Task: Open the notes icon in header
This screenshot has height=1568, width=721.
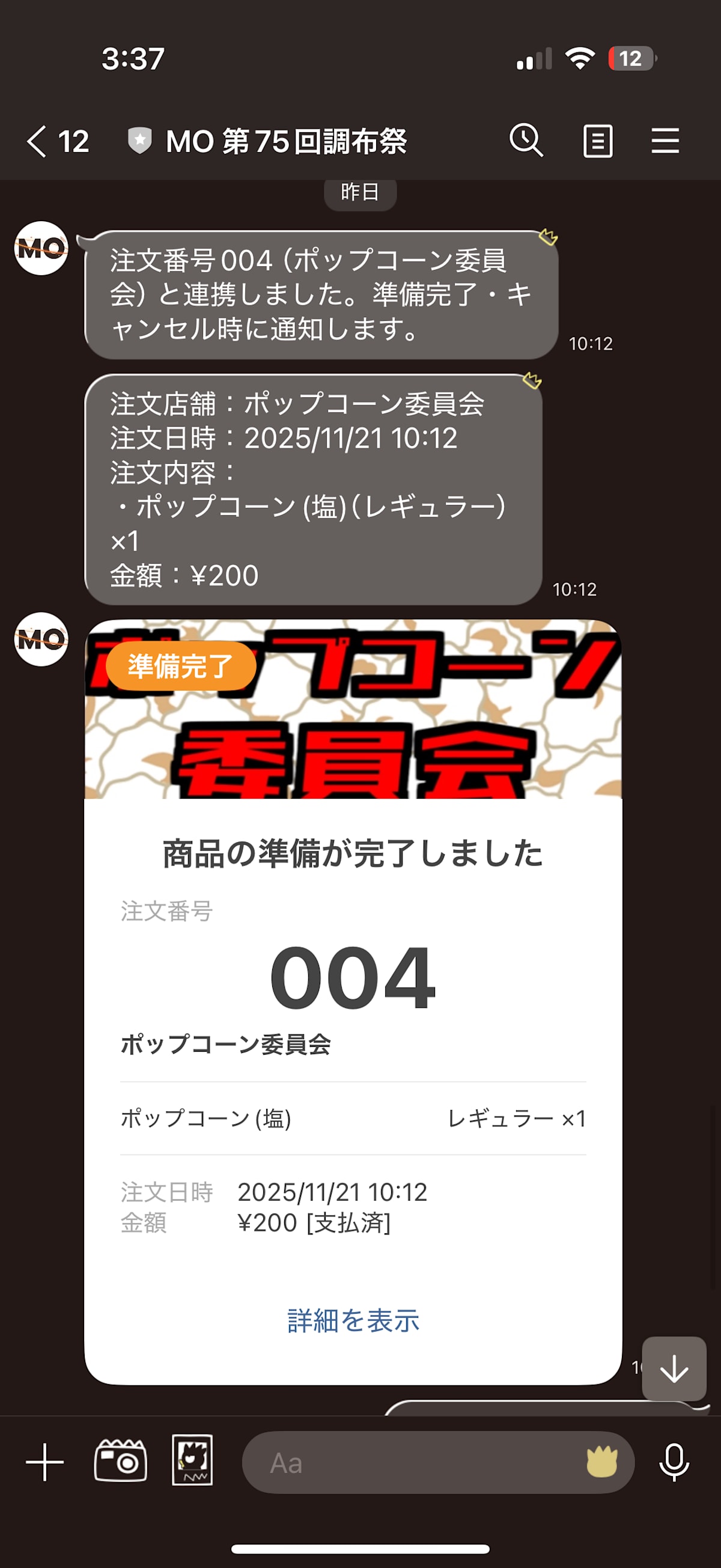Action: click(x=597, y=142)
